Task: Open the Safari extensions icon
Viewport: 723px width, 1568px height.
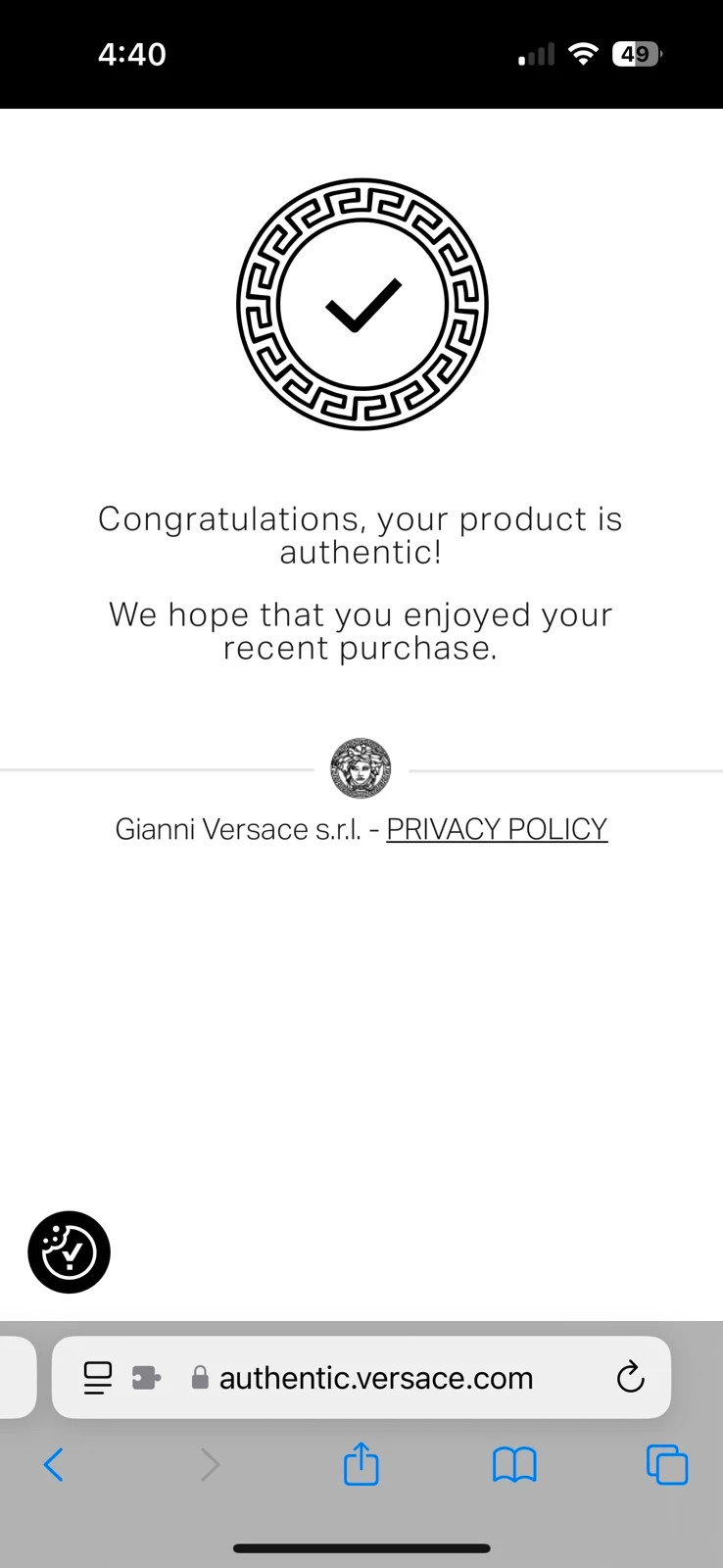Action: point(146,1378)
